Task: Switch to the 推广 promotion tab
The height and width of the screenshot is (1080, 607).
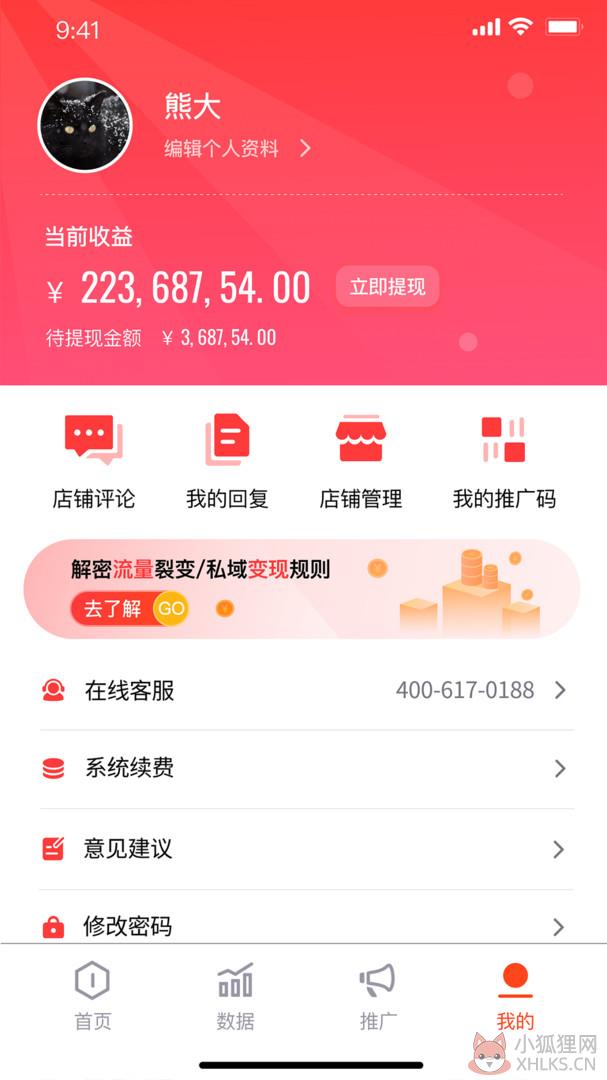Action: tap(378, 996)
